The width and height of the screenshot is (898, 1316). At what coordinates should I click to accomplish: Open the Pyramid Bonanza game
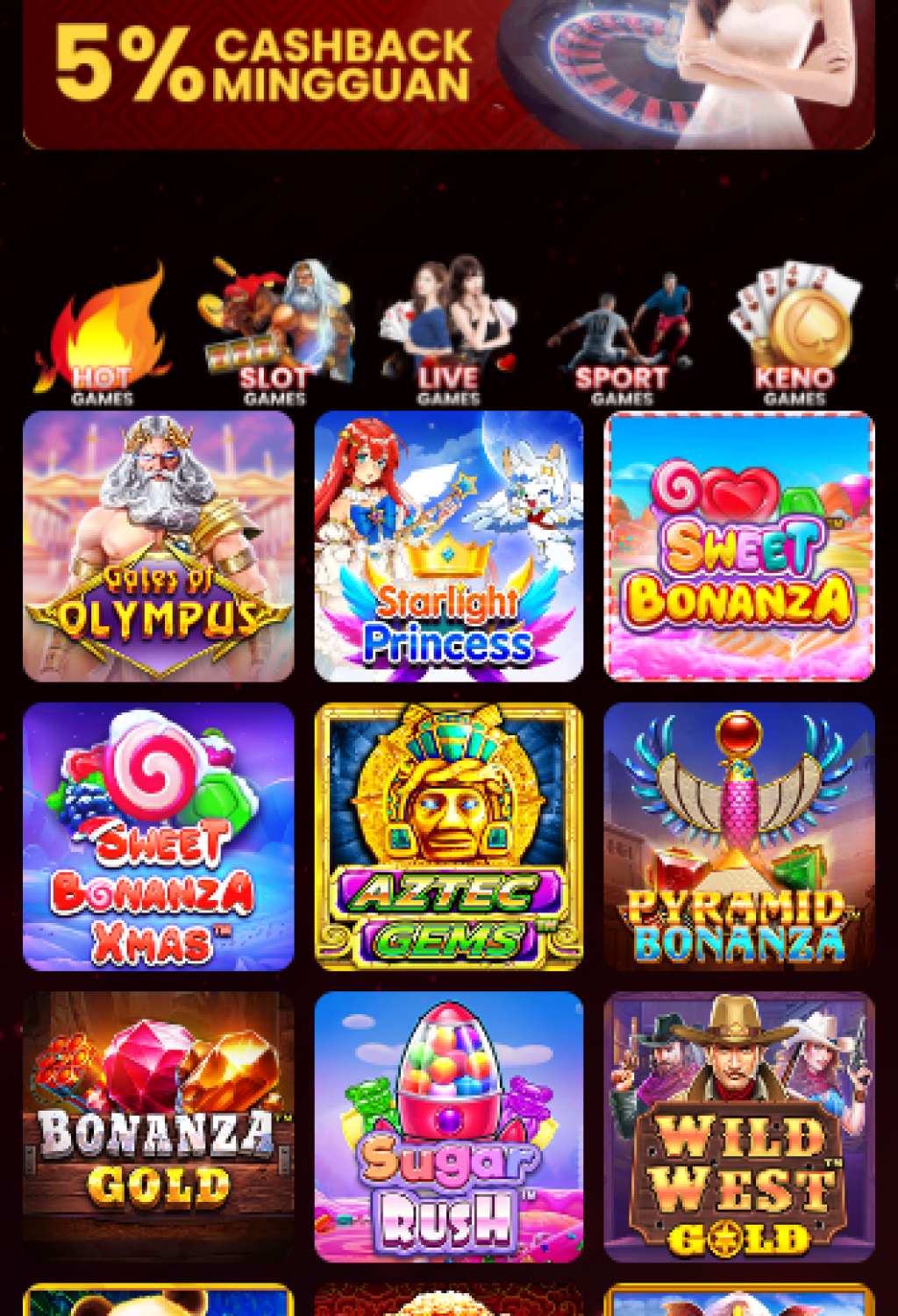pyautogui.click(x=739, y=836)
